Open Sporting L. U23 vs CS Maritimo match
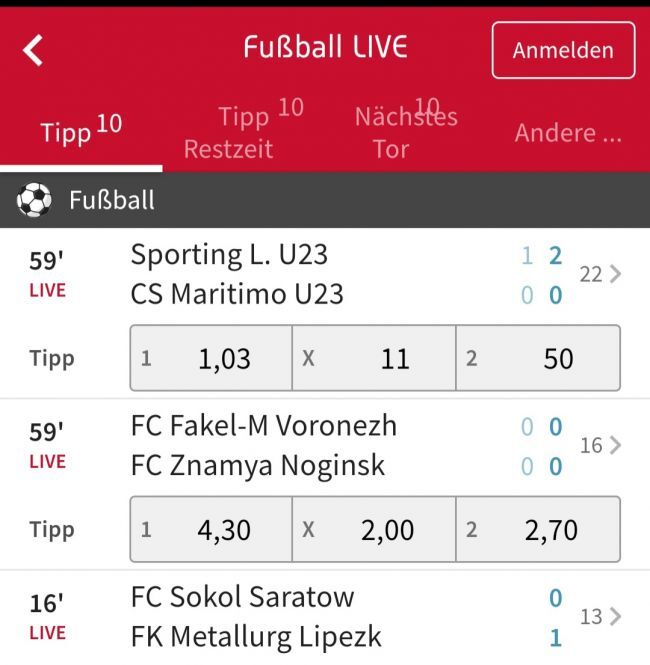Screen dimensions: 650x665 tap(237, 274)
